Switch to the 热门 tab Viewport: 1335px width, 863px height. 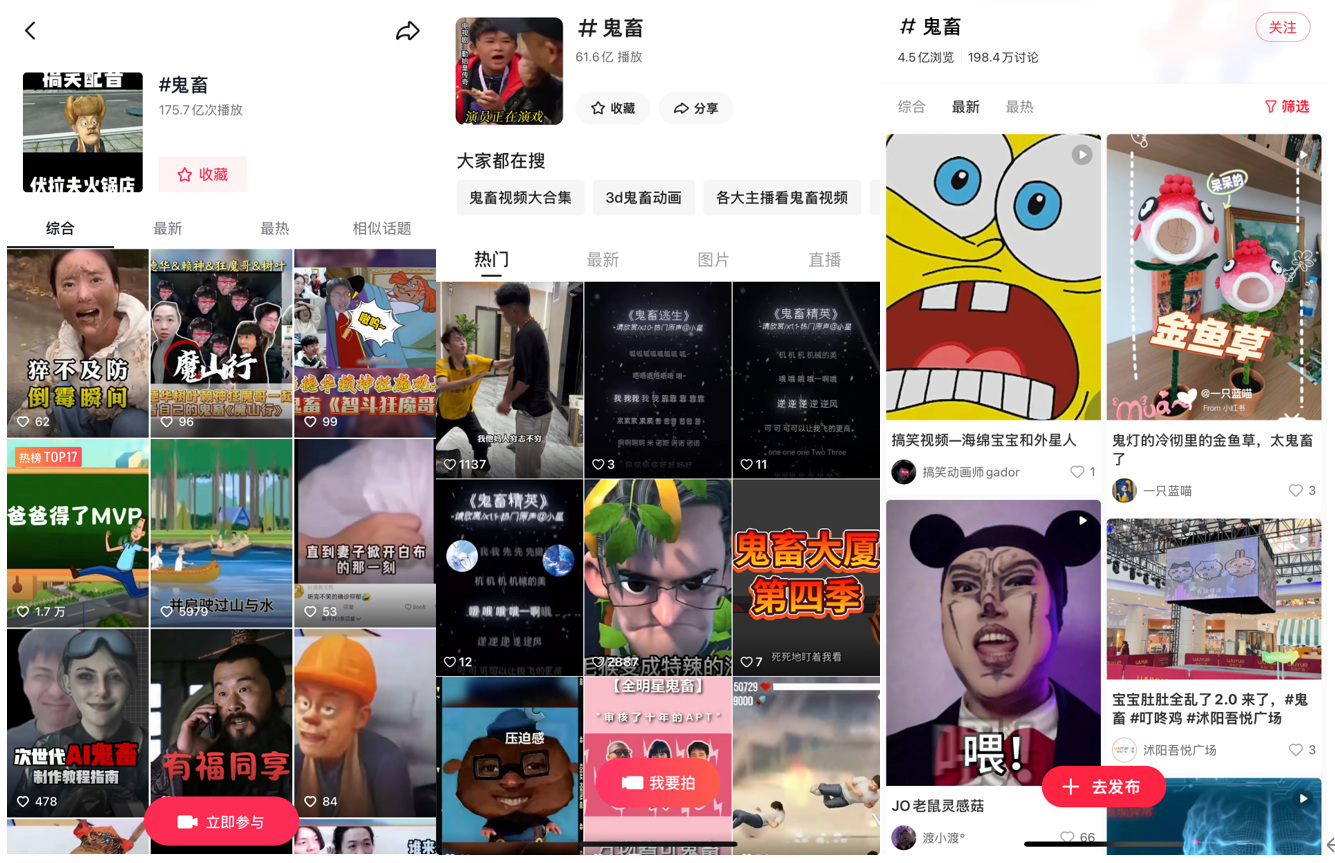(491, 260)
